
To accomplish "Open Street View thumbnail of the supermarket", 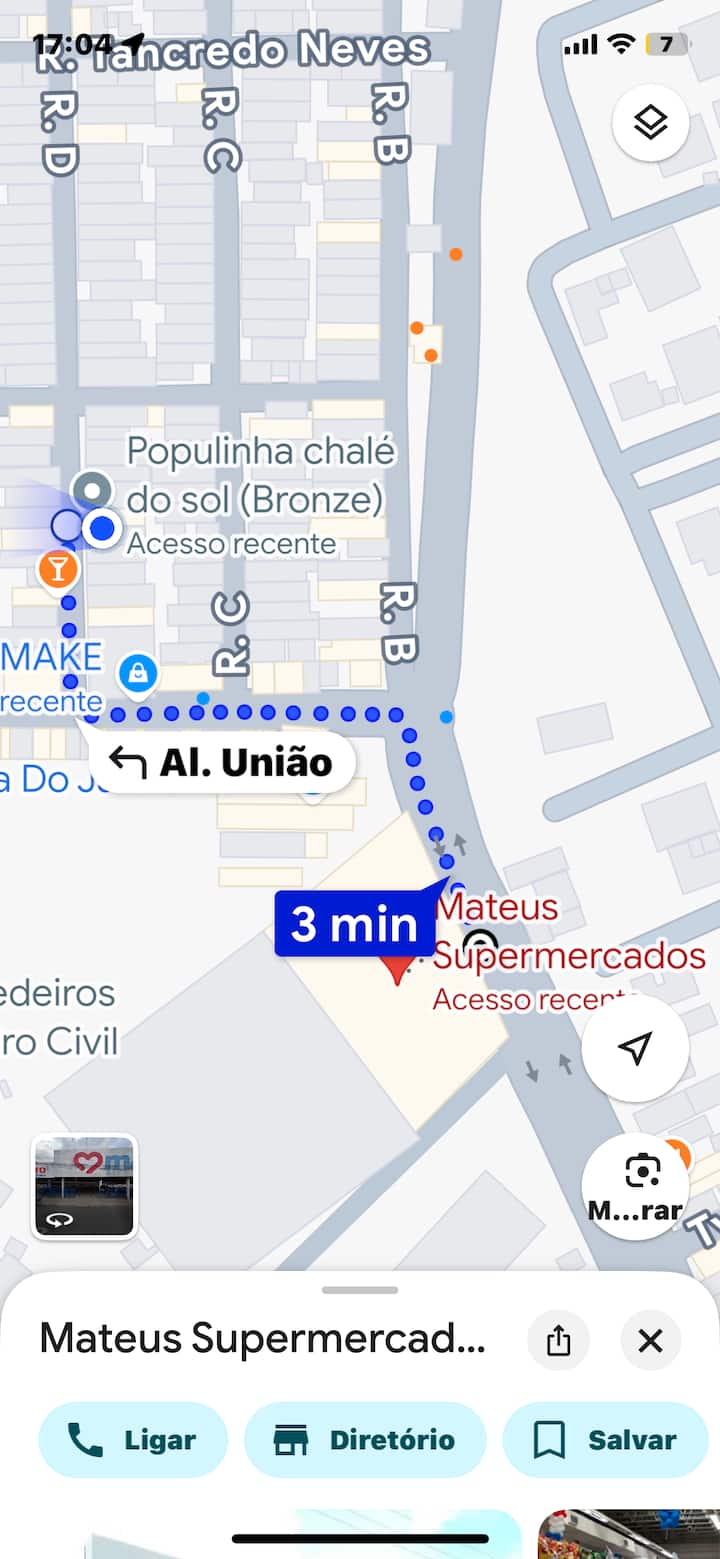I will (x=84, y=1186).
